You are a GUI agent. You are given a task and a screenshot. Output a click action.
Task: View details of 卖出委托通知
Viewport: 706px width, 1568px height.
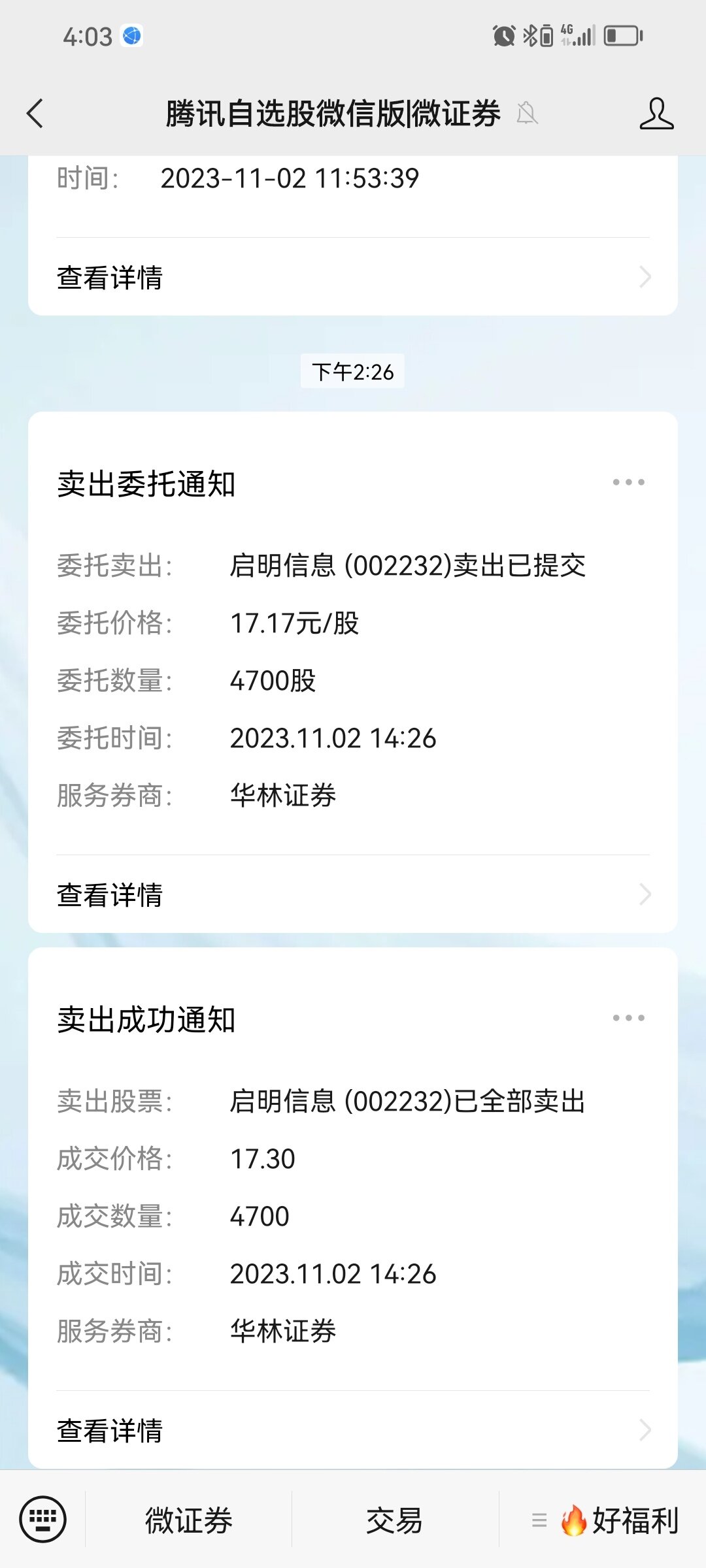pyautogui.click(x=353, y=894)
